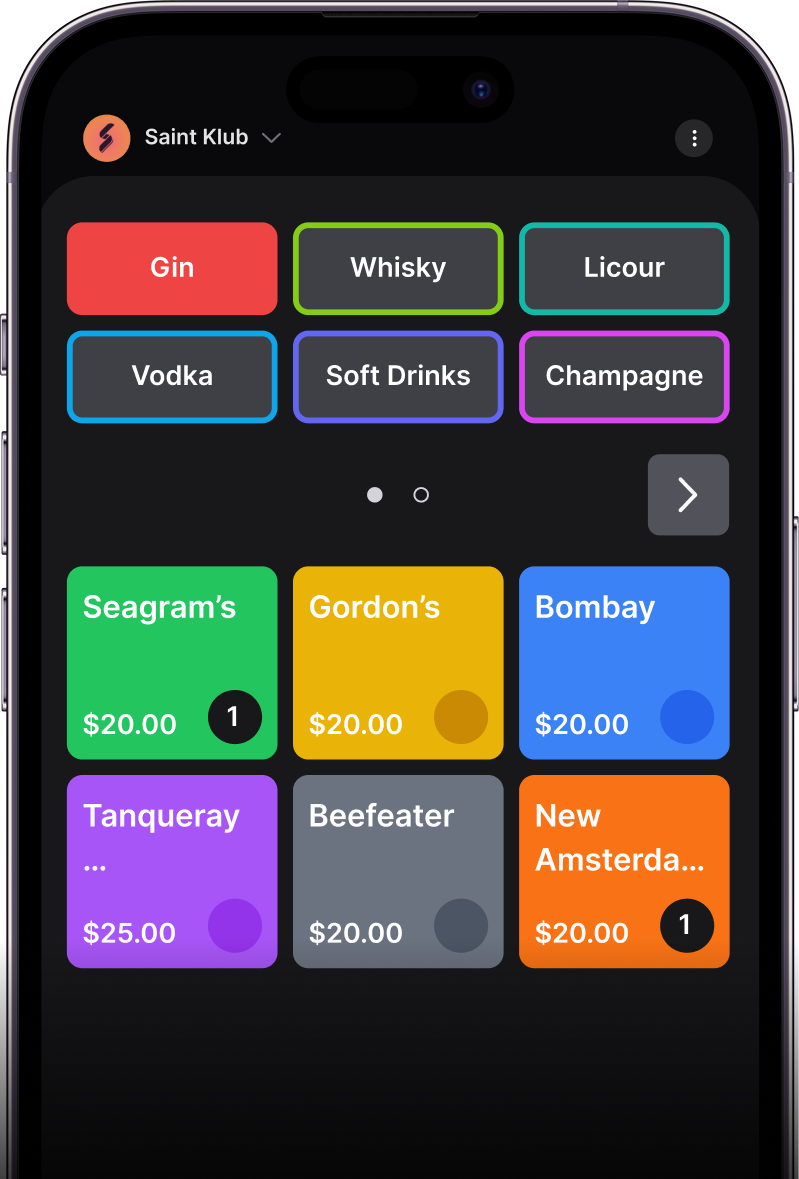Select the Bombay gin card
Image resolution: width=799 pixels, height=1179 pixels.
(x=624, y=662)
